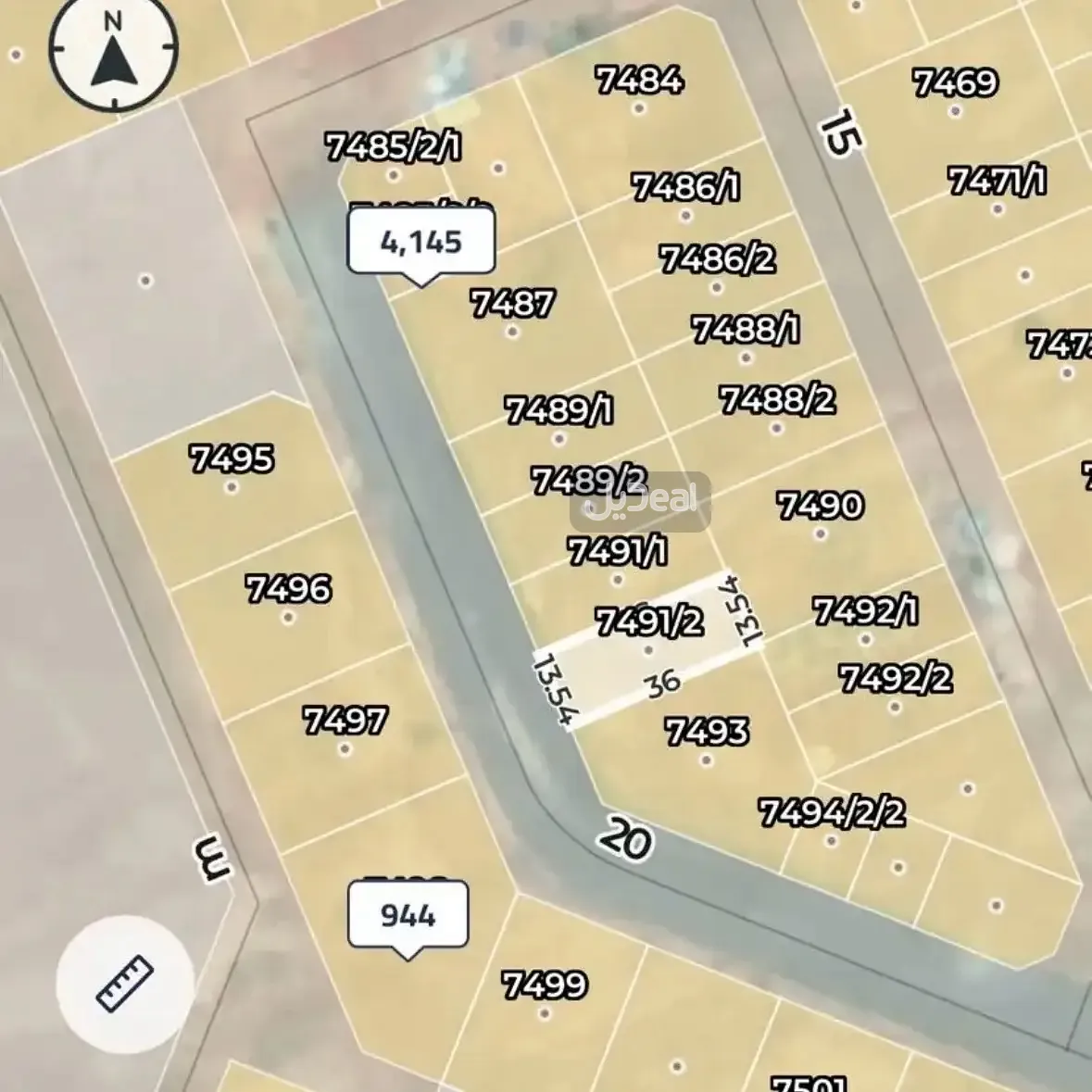The width and height of the screenshot is (1092, 1092).
Task: Select land parcel 7495
Action: 232,459
